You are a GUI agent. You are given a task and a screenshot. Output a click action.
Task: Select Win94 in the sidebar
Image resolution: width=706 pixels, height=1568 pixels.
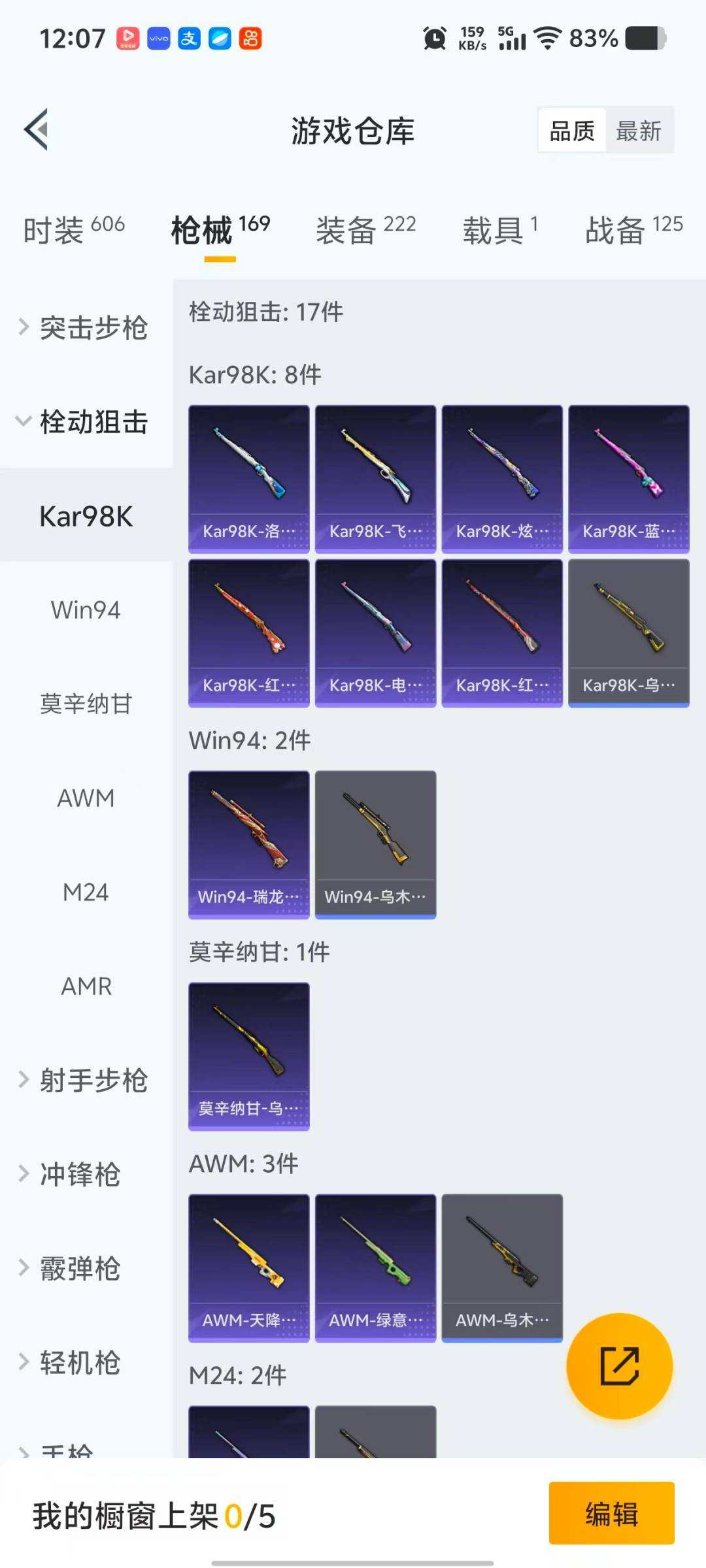[84, 610]
